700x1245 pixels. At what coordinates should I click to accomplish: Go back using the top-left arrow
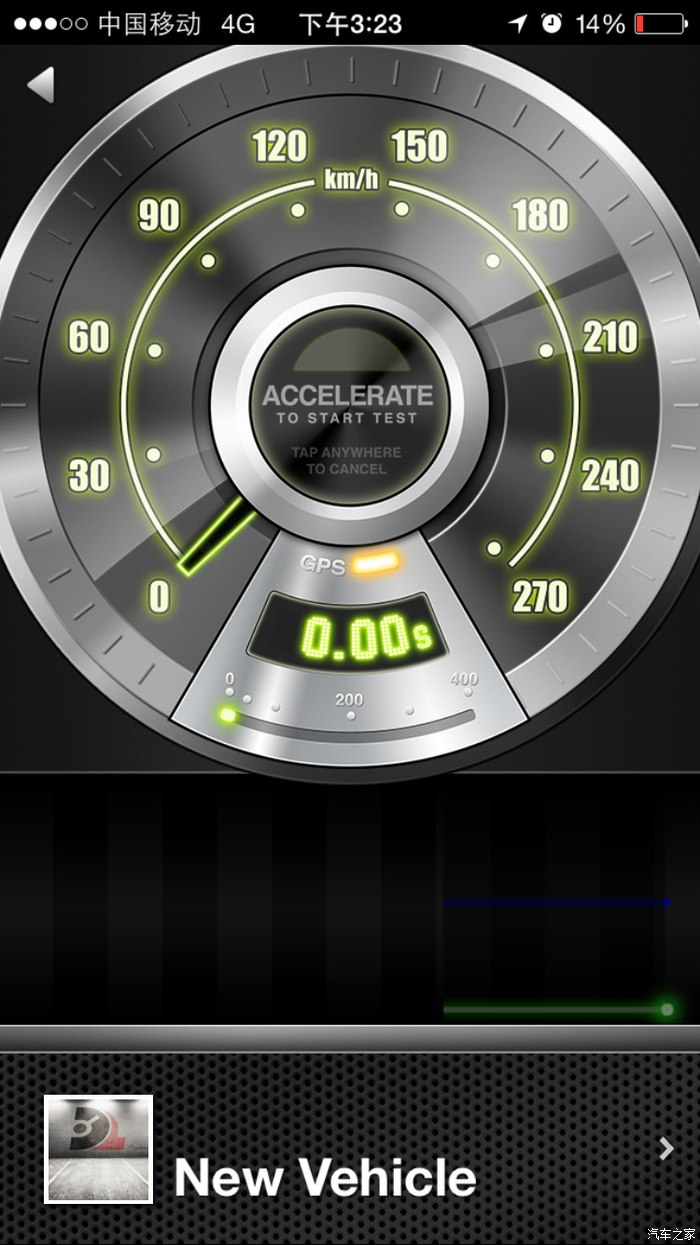(41, 85)
